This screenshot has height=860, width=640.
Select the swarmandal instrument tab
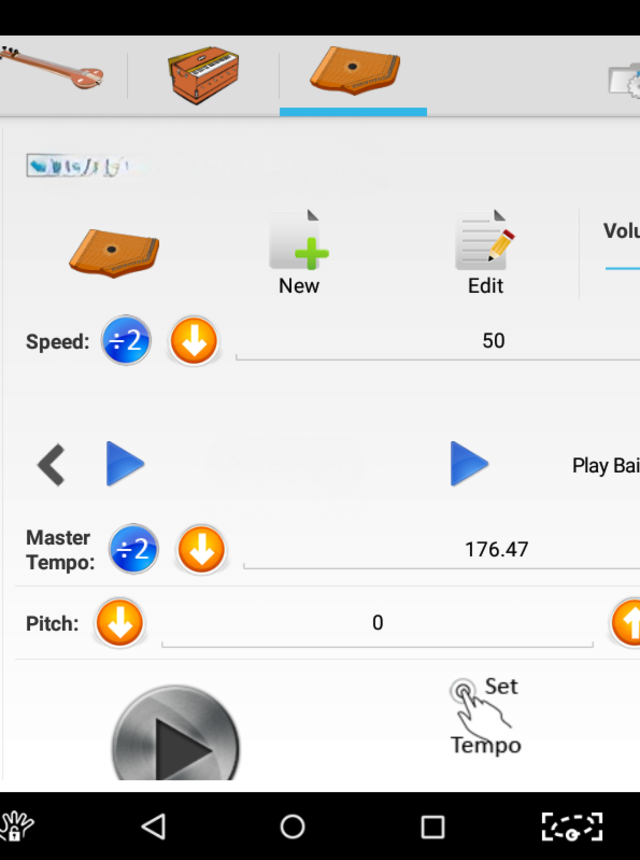354,72
